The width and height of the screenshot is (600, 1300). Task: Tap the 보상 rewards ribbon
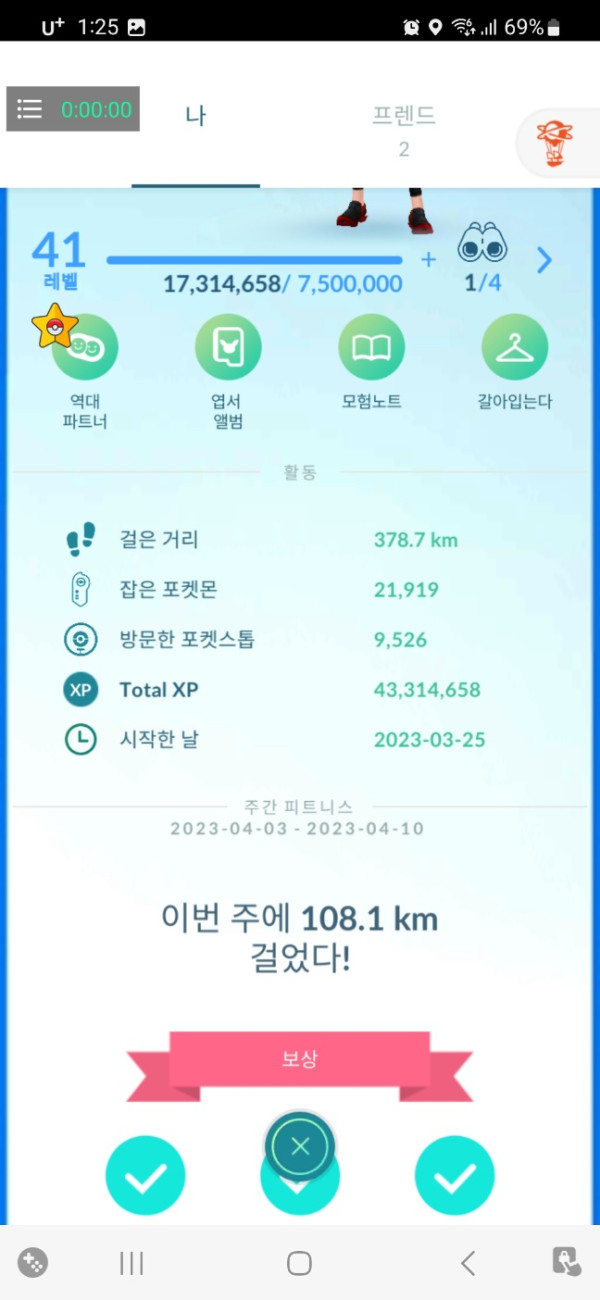click(x=299, y=1059)
